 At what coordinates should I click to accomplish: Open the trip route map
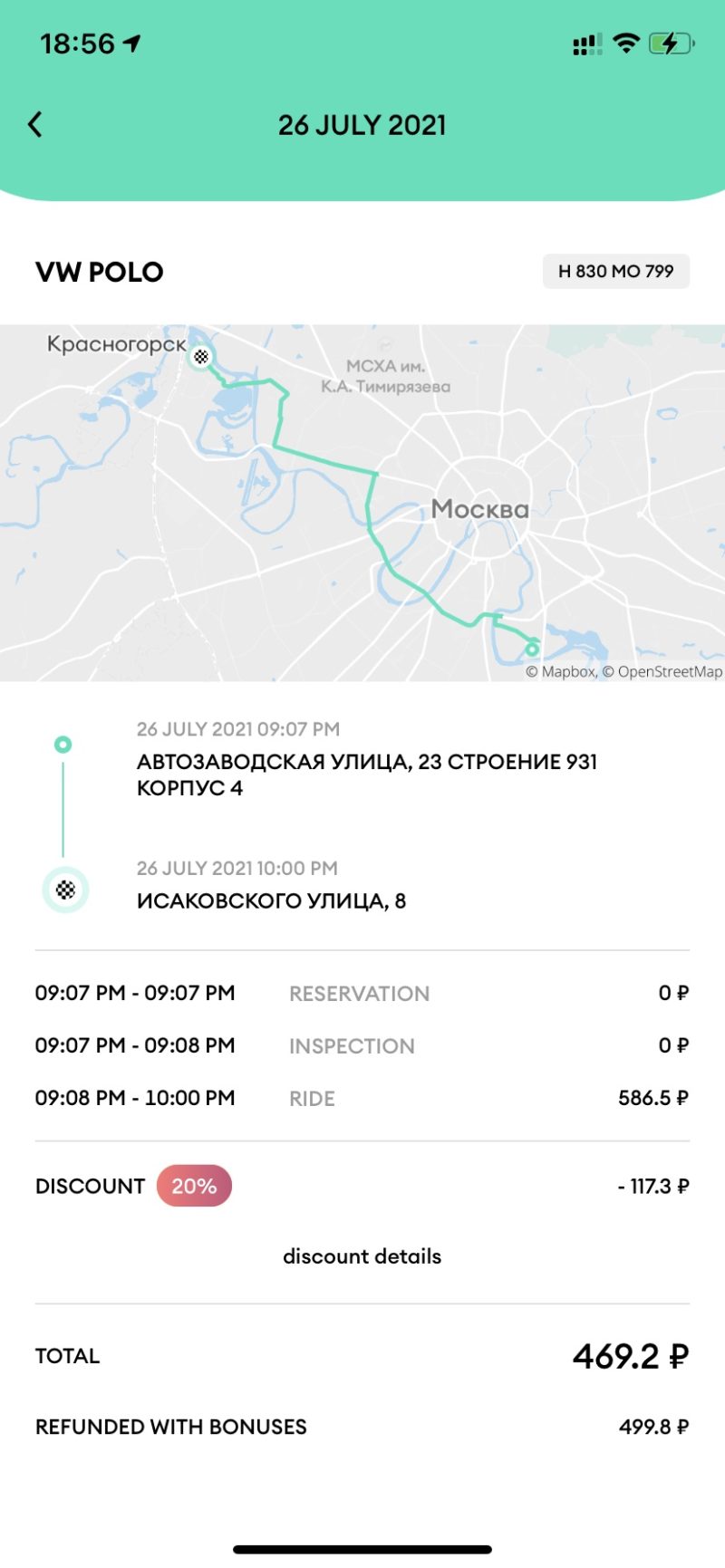click(362, 503)
